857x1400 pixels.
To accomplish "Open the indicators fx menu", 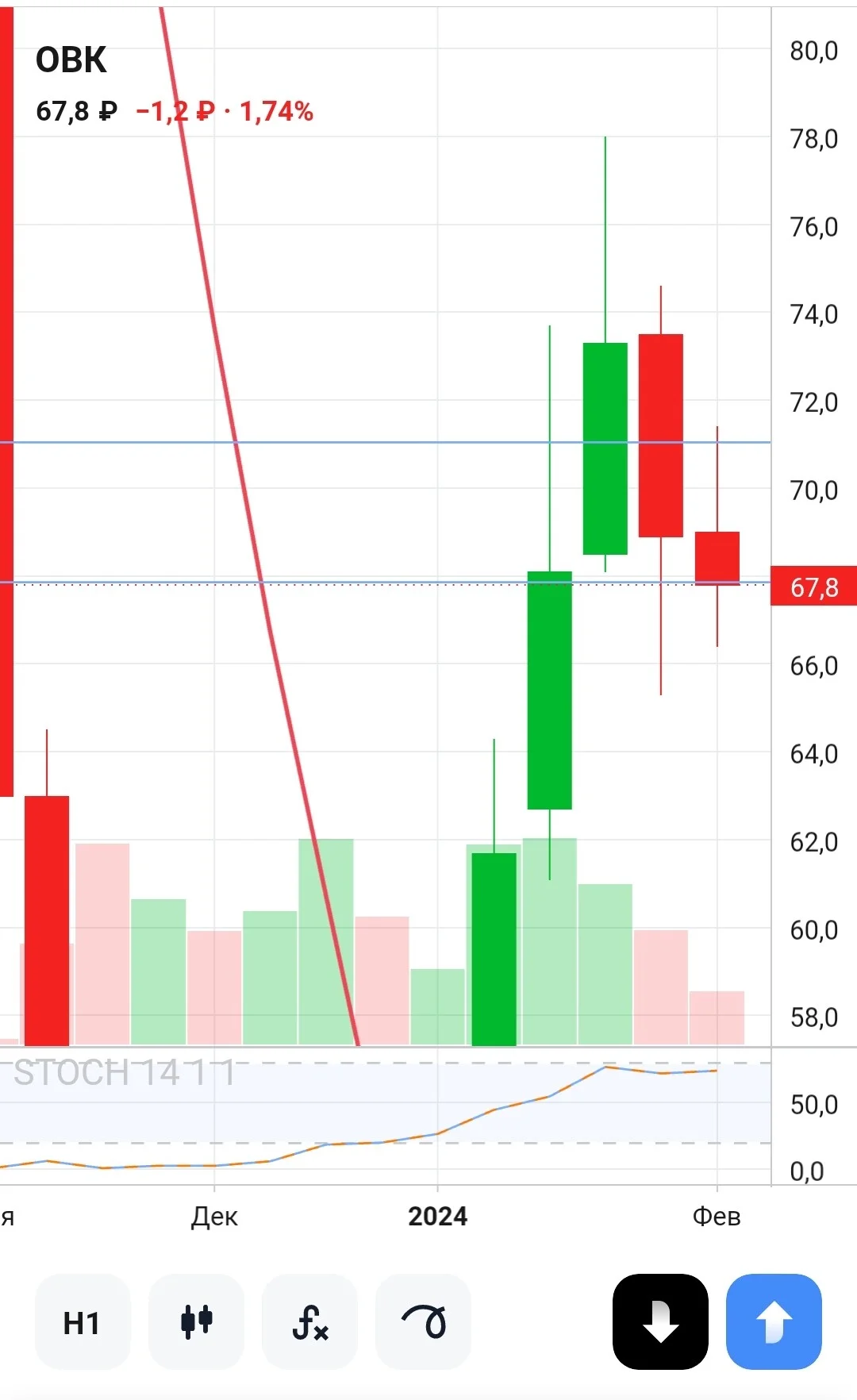I will [x=309, y=1322].
